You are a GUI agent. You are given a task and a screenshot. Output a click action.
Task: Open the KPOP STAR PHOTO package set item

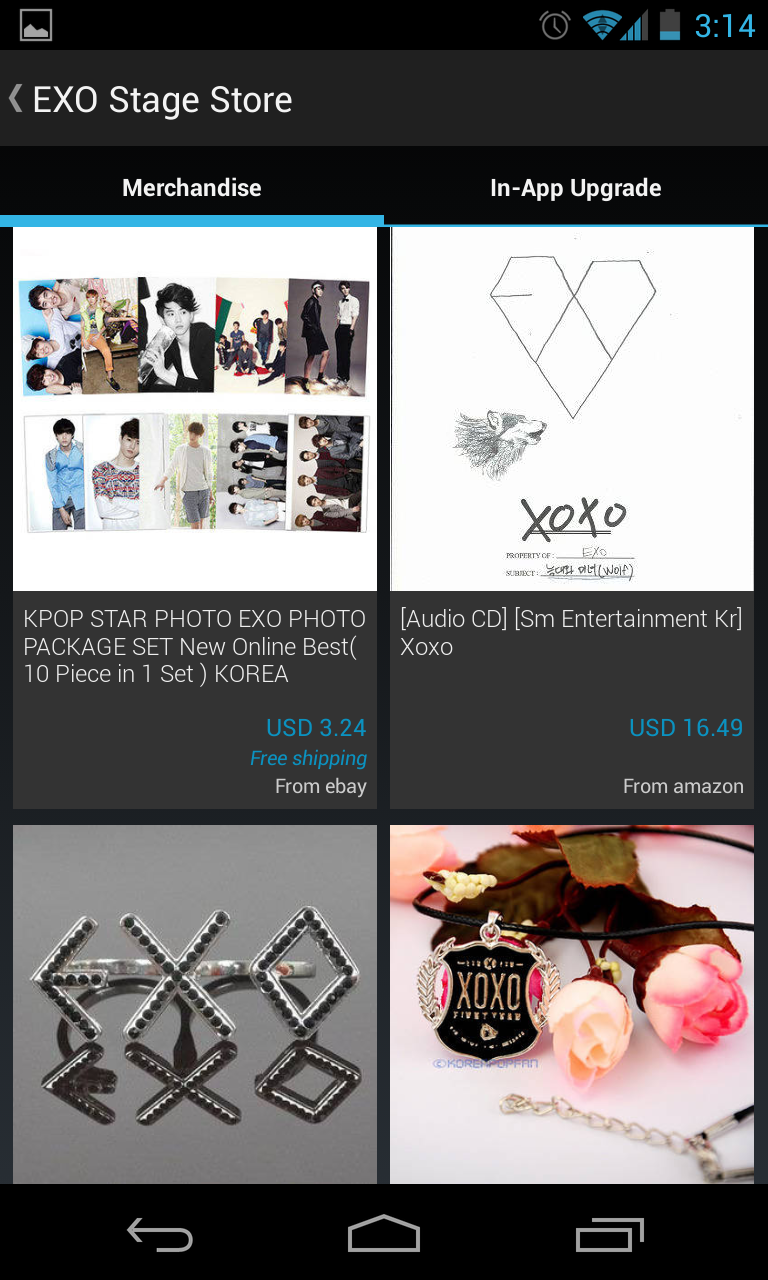tap(195, 515)
